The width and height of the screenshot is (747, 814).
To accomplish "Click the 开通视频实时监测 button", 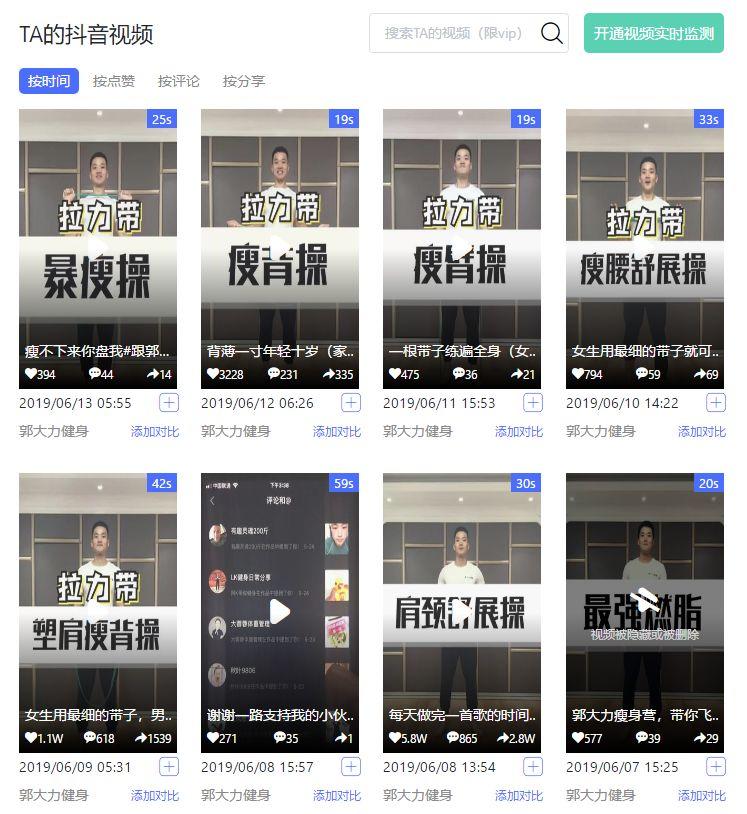I will (654, 33).
